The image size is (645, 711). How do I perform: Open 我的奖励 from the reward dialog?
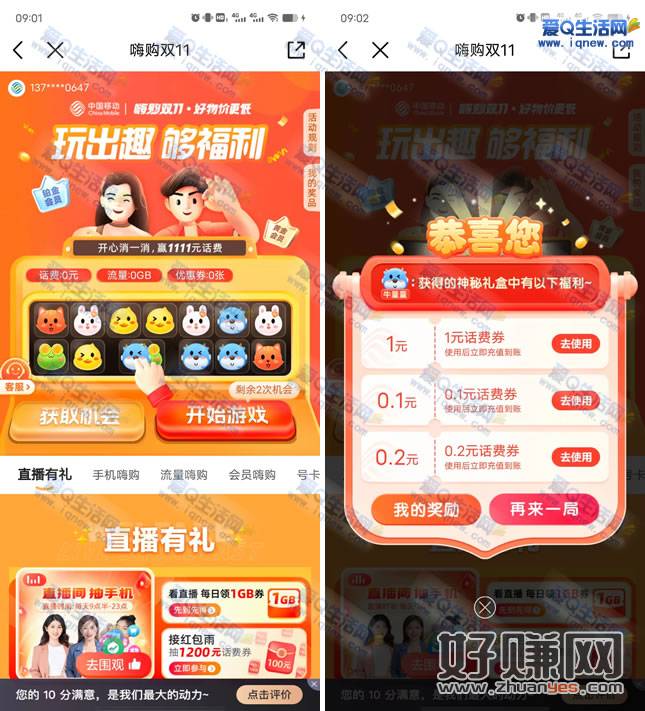point(426,510)
